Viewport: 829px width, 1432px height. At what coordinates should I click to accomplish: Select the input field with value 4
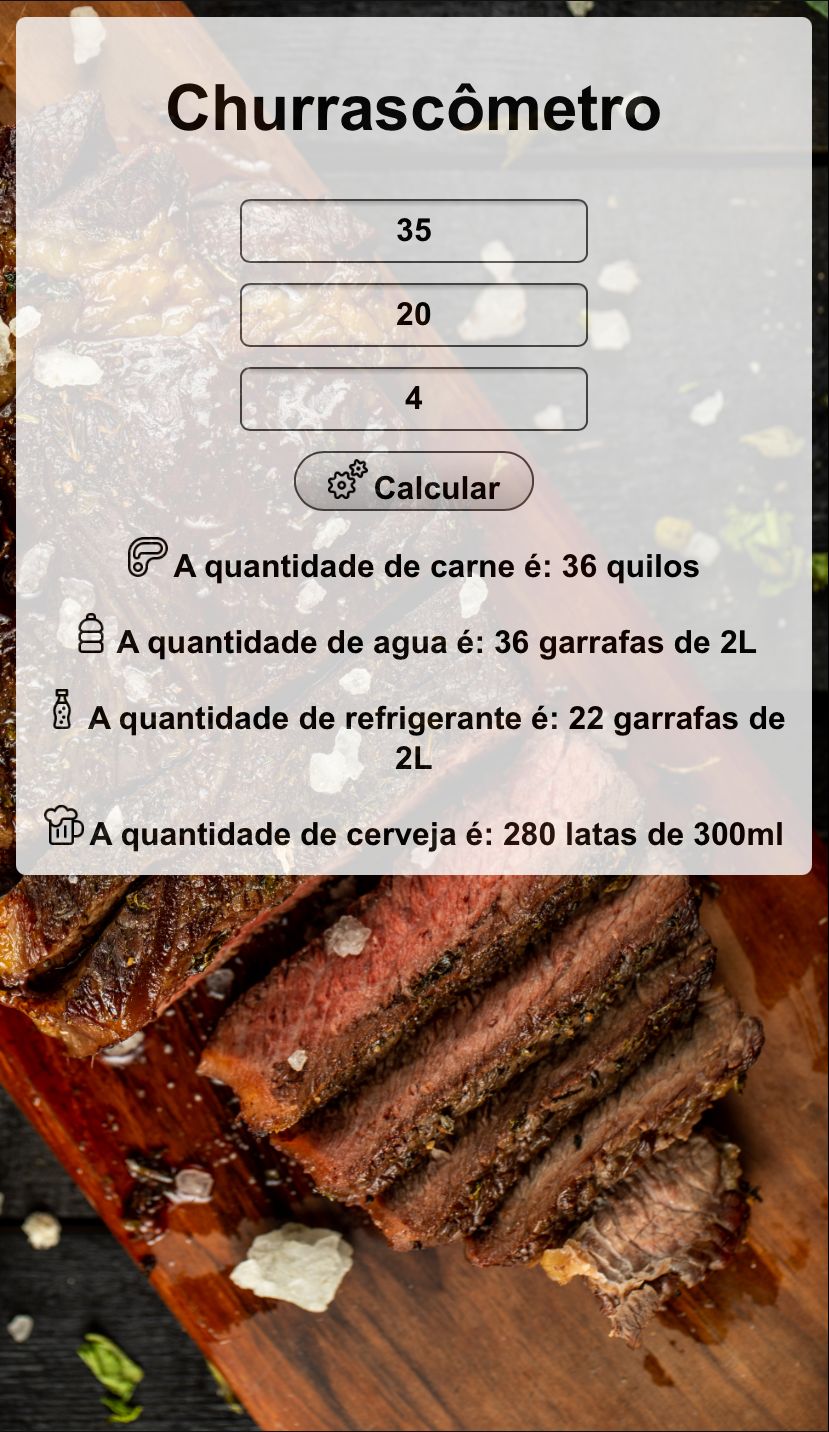pos(414,397)
